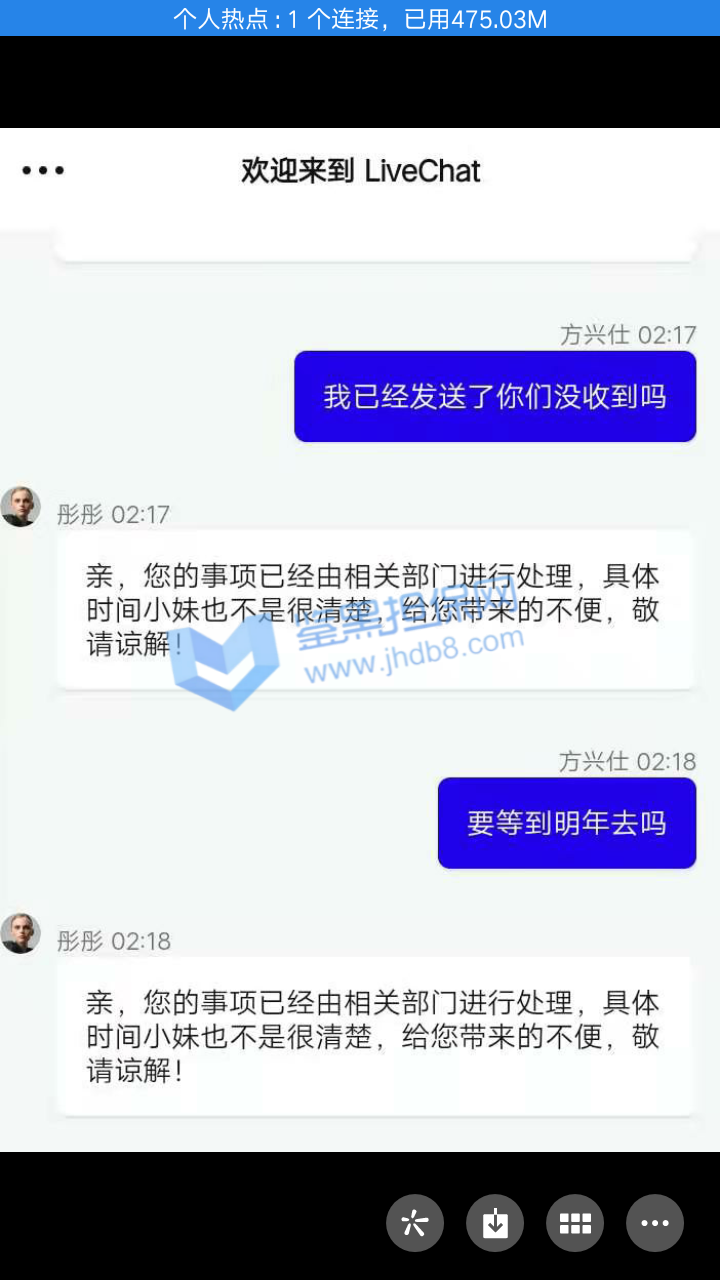Tap the image search sparkle icon
Image resolution: width=720 pixels, height=1280 pixels.
(415, 1223)
